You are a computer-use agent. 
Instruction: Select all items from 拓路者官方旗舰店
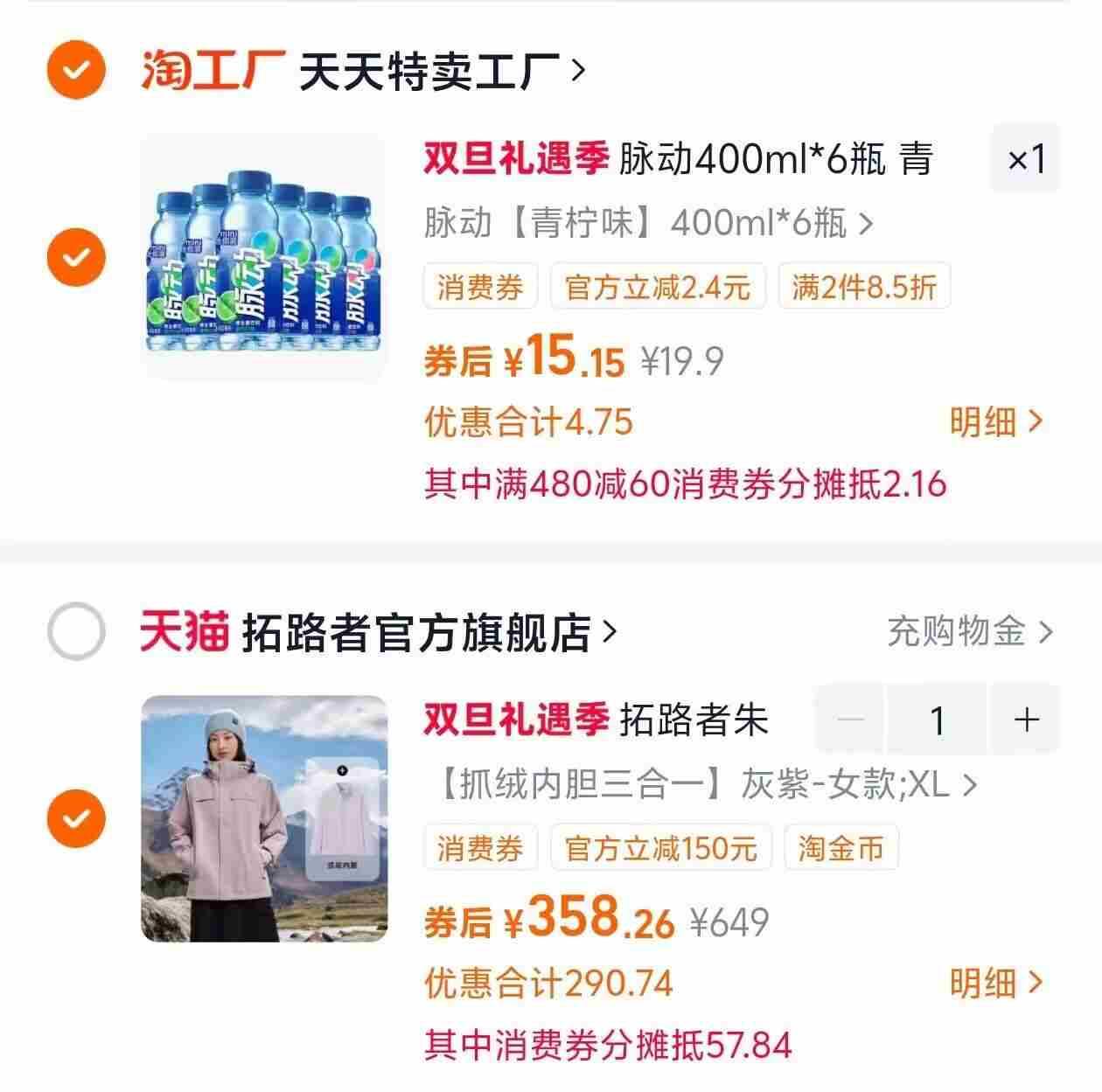pyautogui.click(x=76, y=631)
